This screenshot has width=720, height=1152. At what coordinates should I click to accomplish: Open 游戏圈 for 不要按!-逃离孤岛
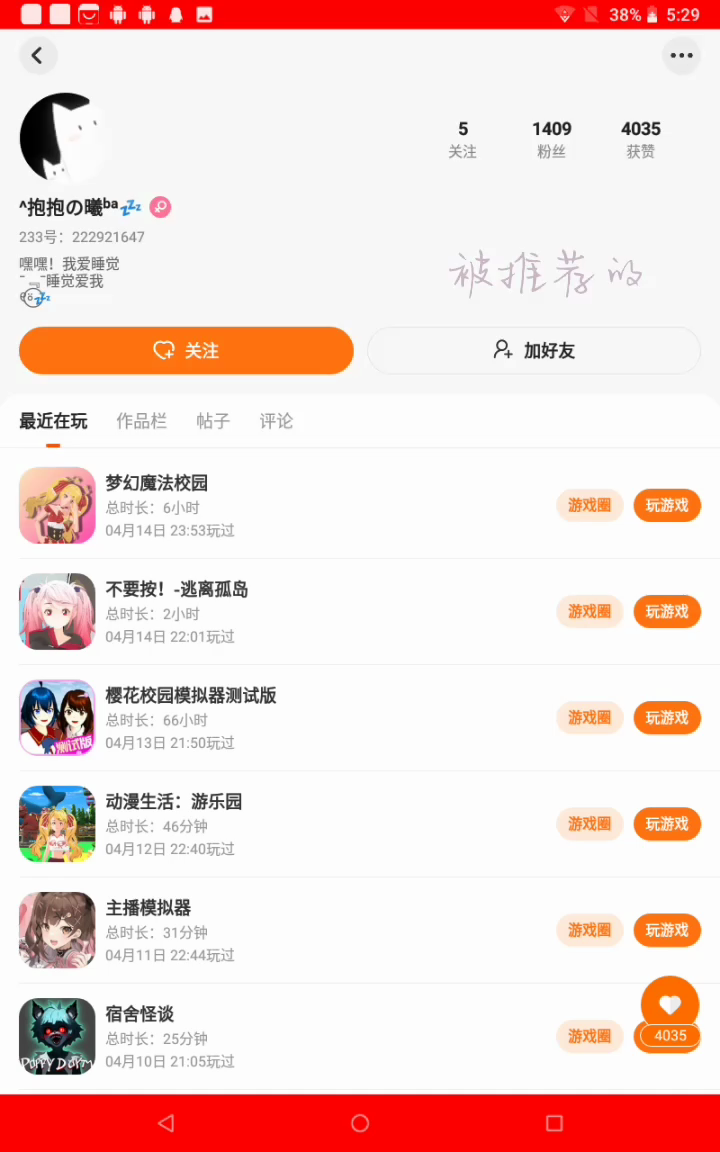pos(589,612)
